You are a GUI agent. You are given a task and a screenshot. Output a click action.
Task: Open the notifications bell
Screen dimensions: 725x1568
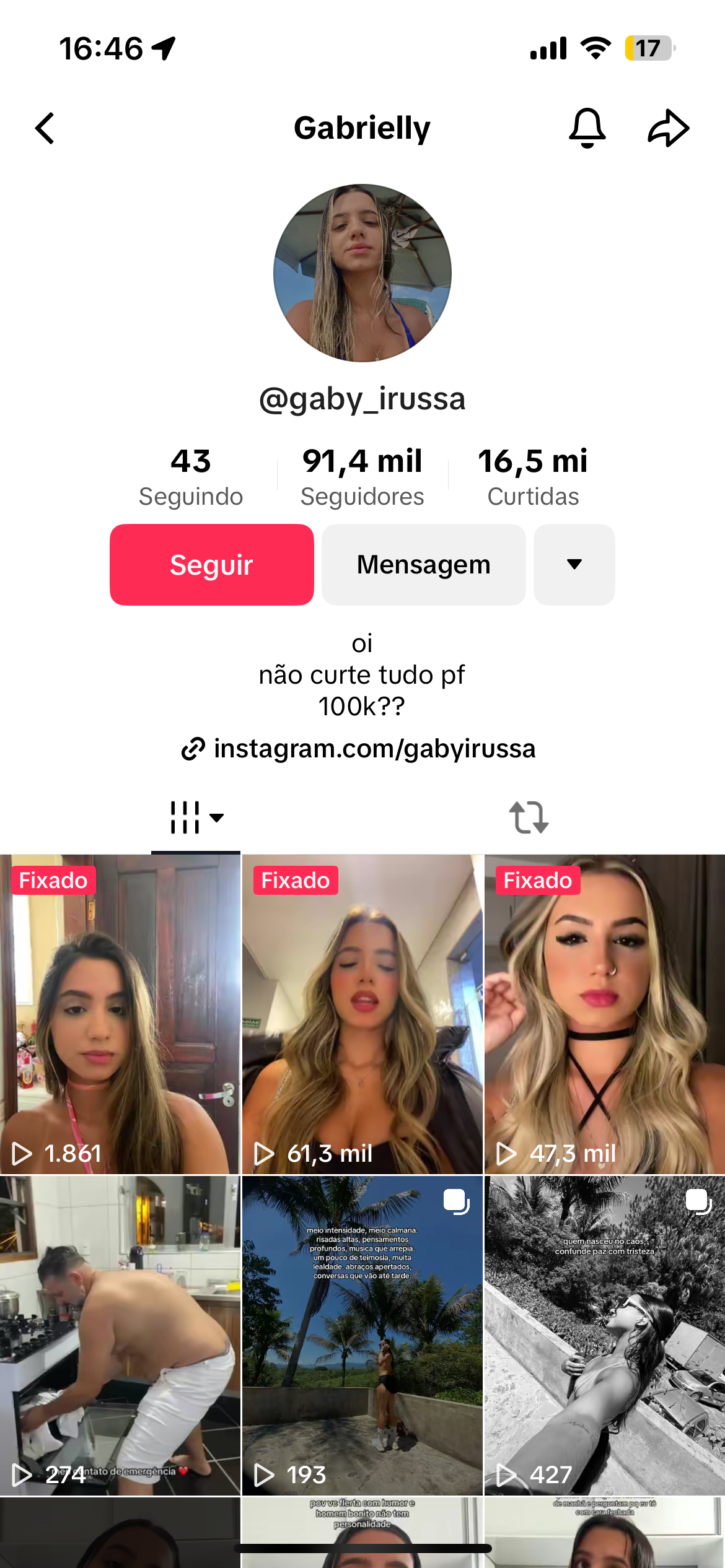coord(587,128)
